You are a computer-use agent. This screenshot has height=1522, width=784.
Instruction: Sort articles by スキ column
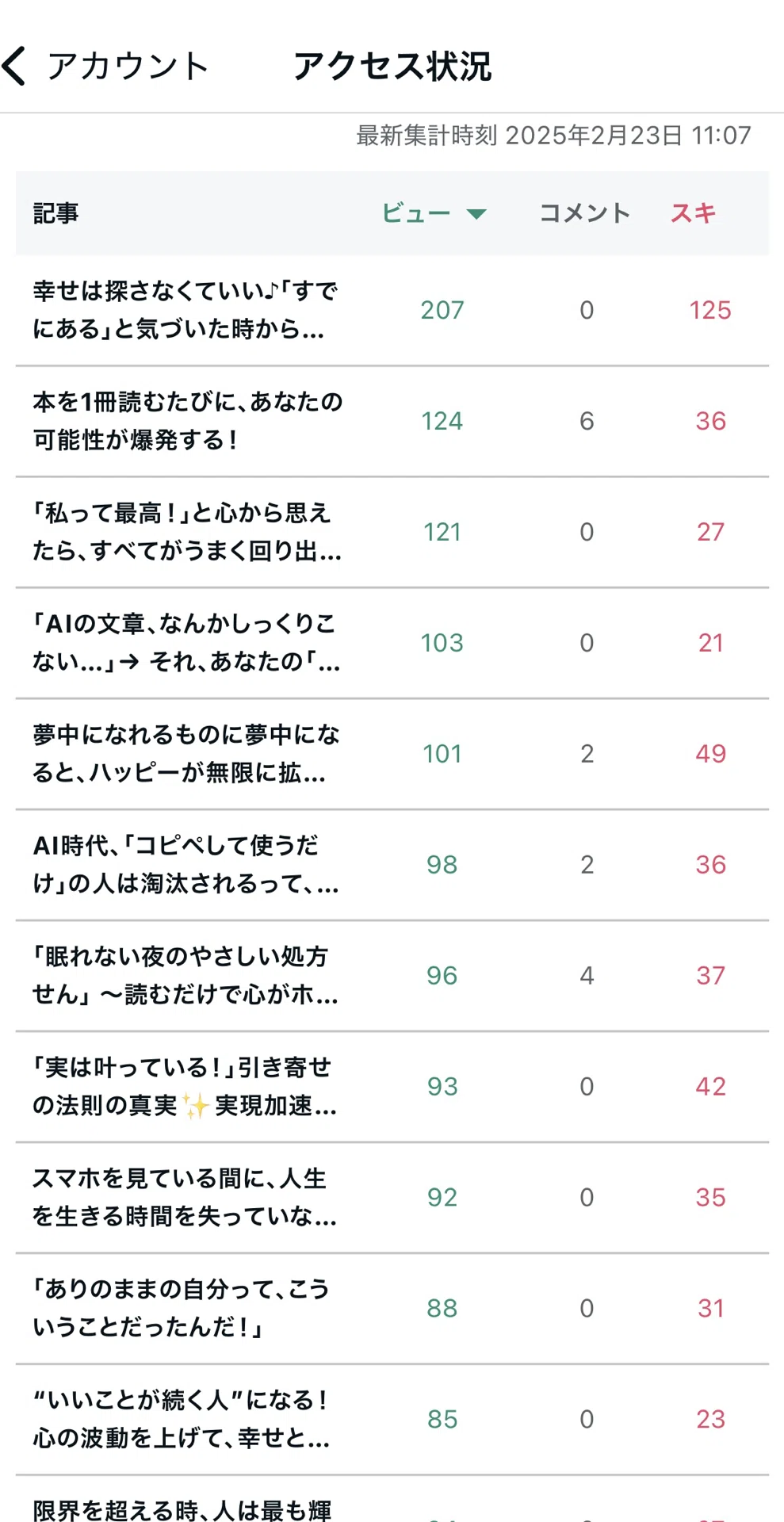pos(694,213)
